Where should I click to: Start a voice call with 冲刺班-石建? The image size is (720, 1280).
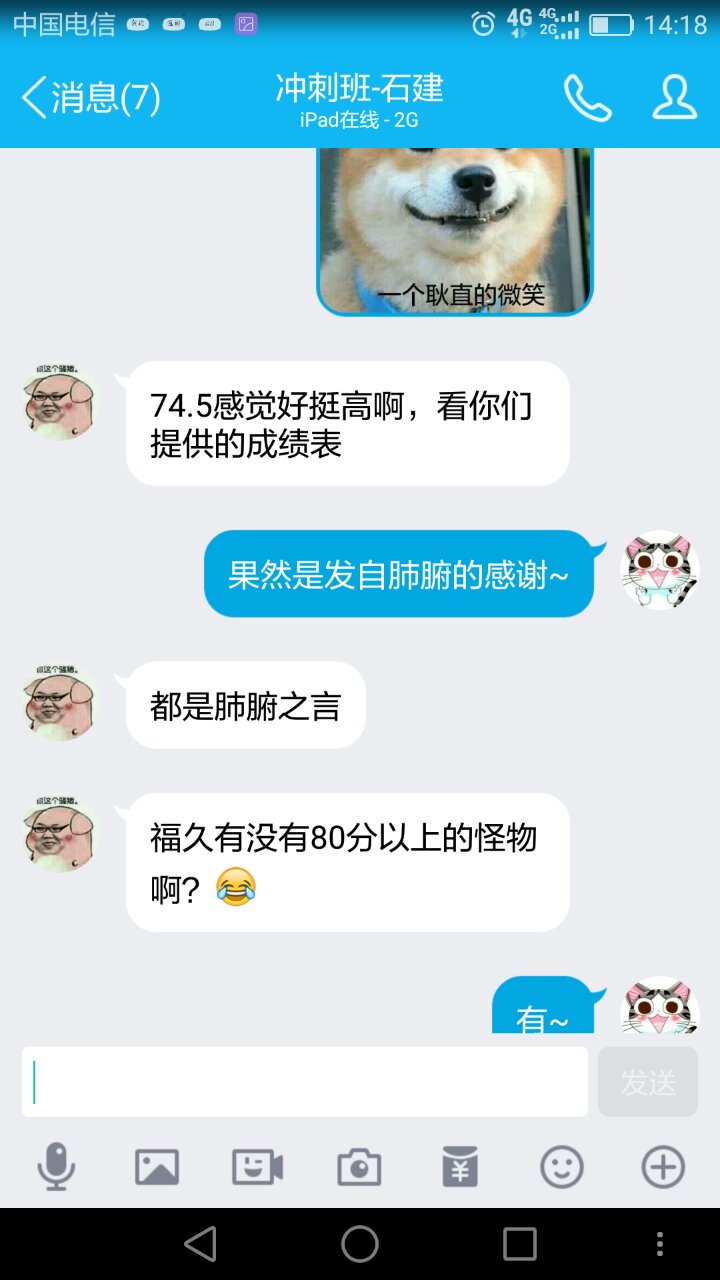[x=587, y=98]
